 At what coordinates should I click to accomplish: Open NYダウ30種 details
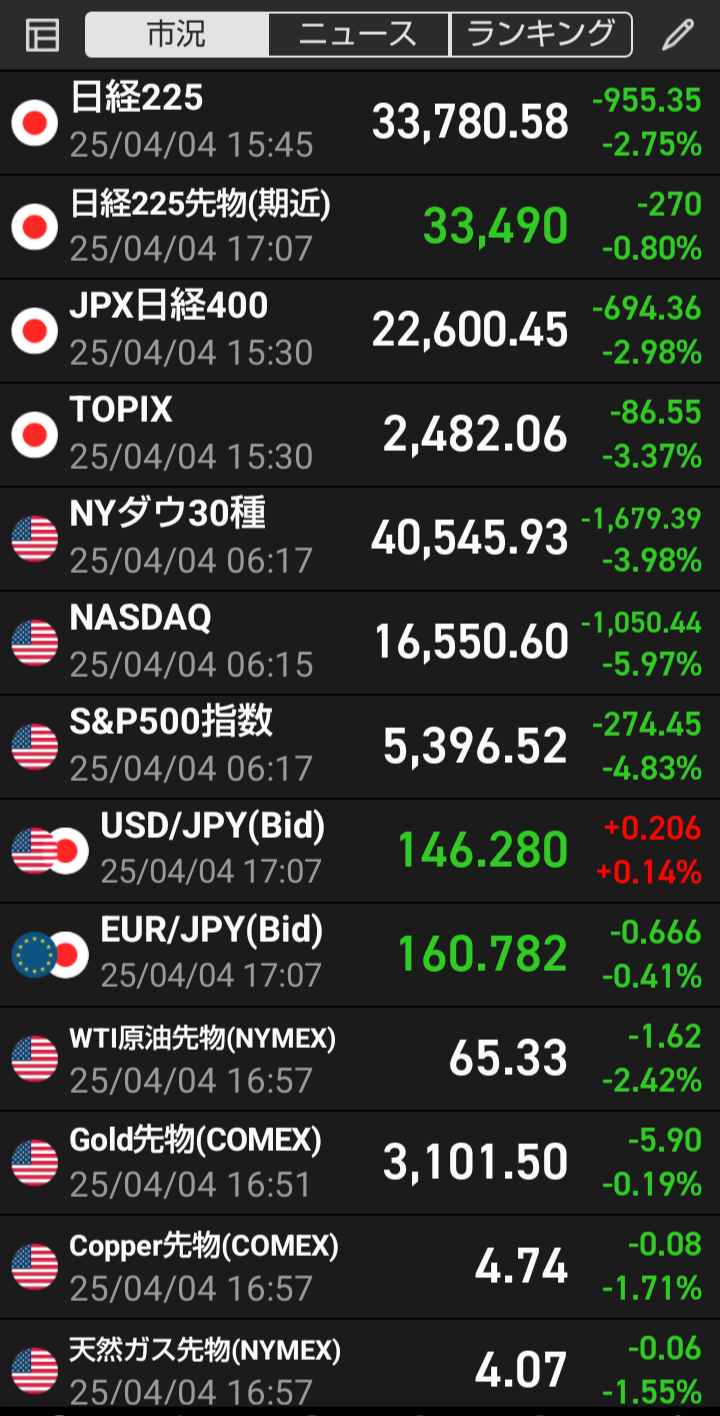[x=360, y=539]
